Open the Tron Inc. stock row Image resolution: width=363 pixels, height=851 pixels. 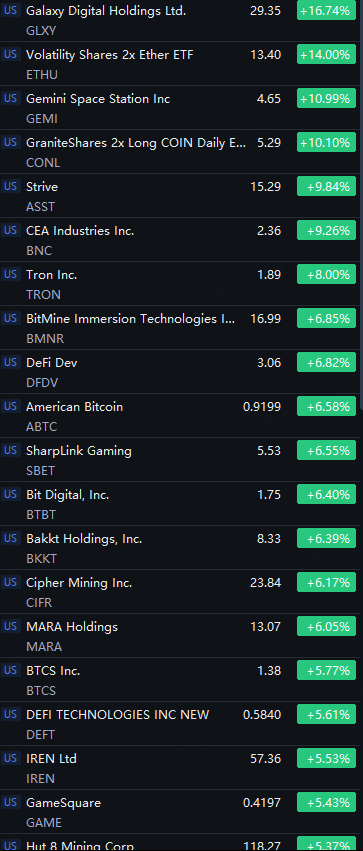(180, 284)
